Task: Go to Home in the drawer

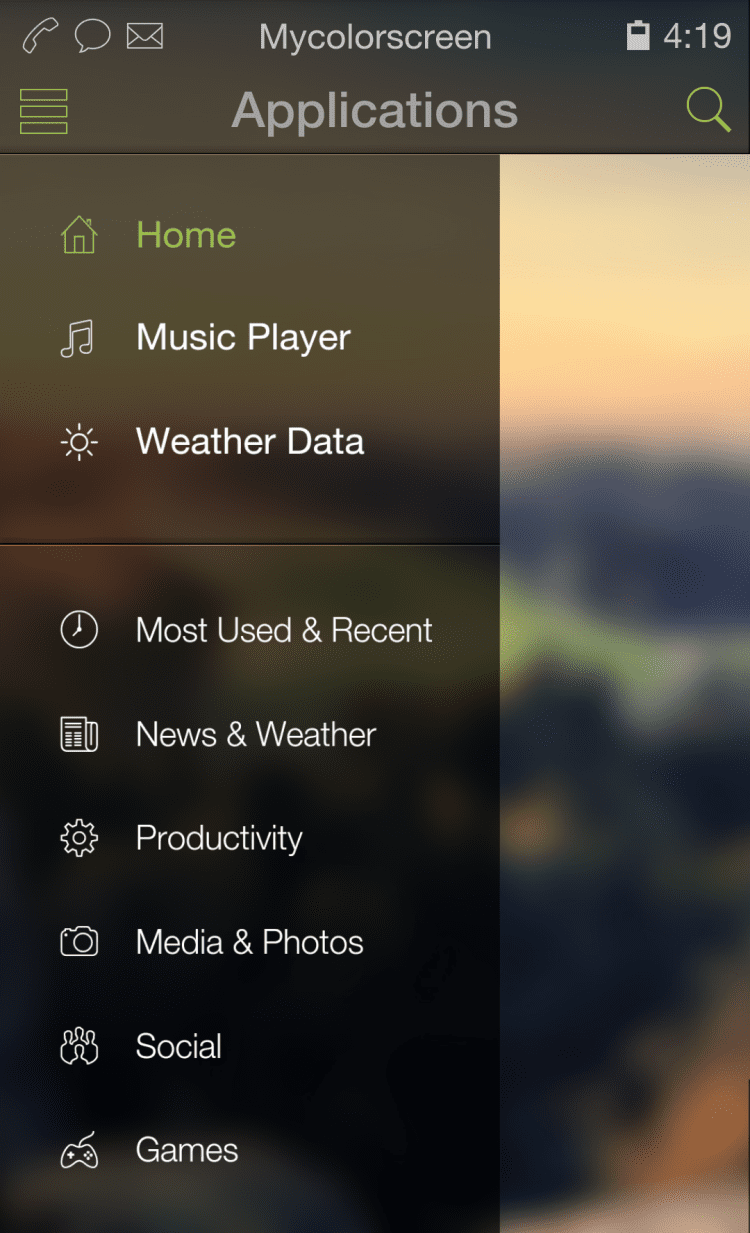Action: pyautogui.click(x=186, y=236)
